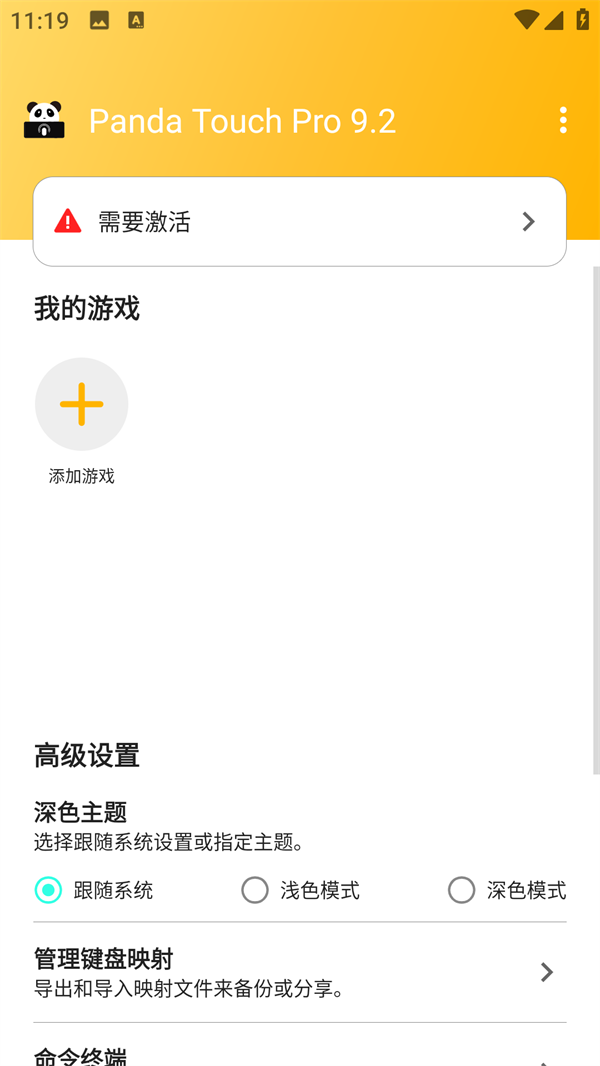Screen dimensions: 600x1066
Task: Open the overflow menu
Action: pyautogui.click(x=563, y=120)
